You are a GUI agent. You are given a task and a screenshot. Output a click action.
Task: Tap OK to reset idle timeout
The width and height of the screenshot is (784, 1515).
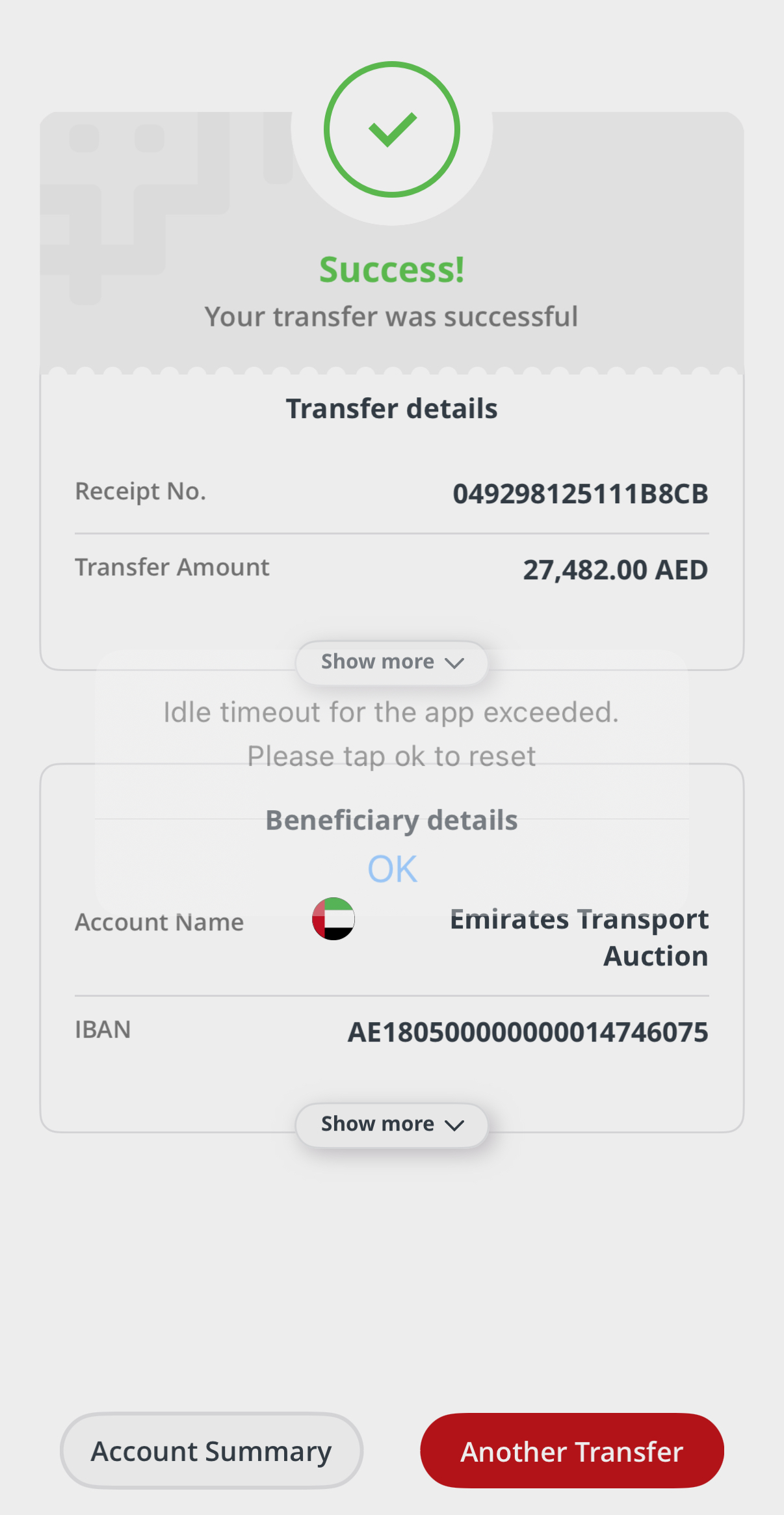point(392,869)
